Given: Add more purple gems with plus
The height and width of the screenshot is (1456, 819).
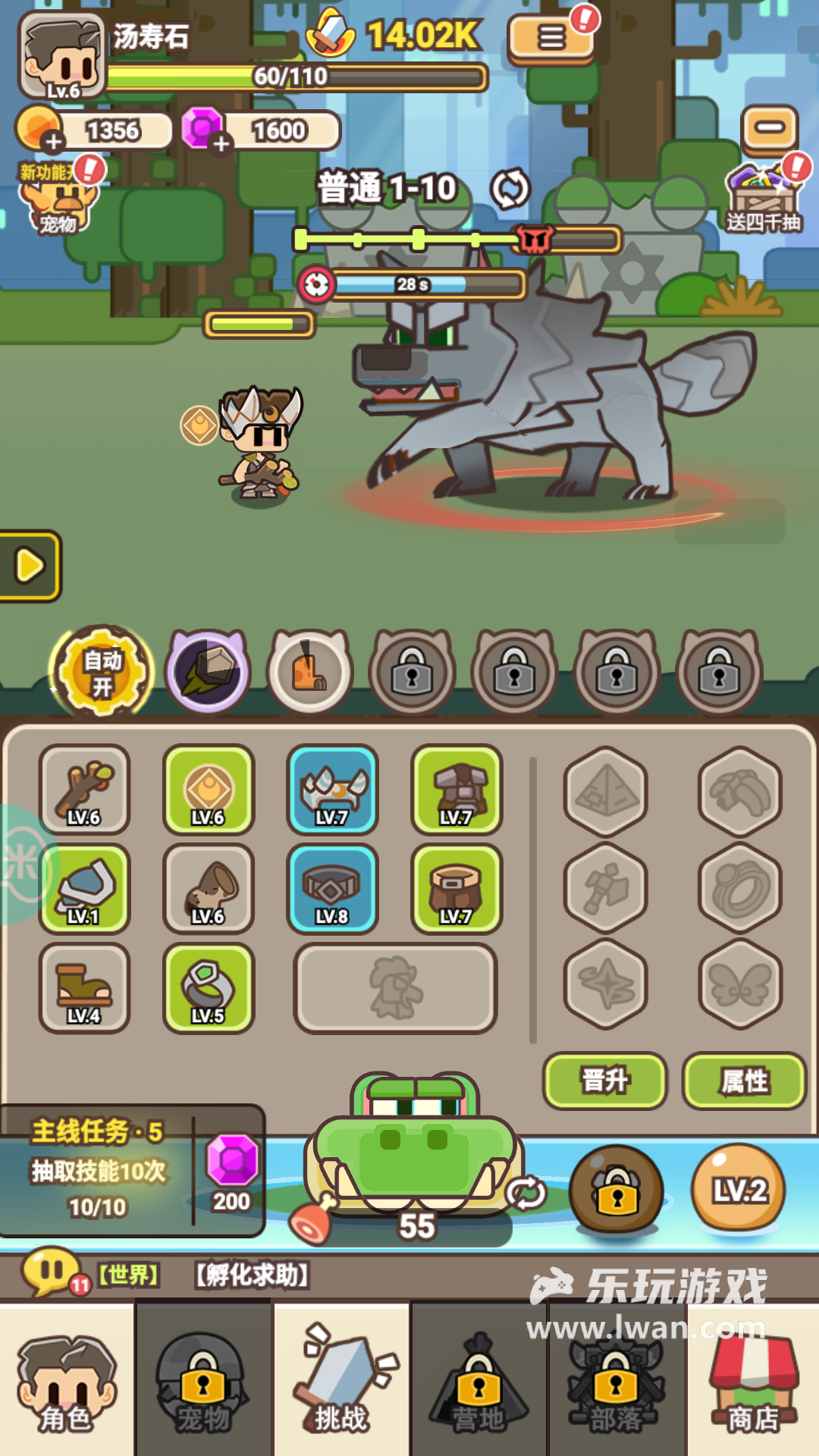Looking at the screenshot, I should (x=221, y=143).
